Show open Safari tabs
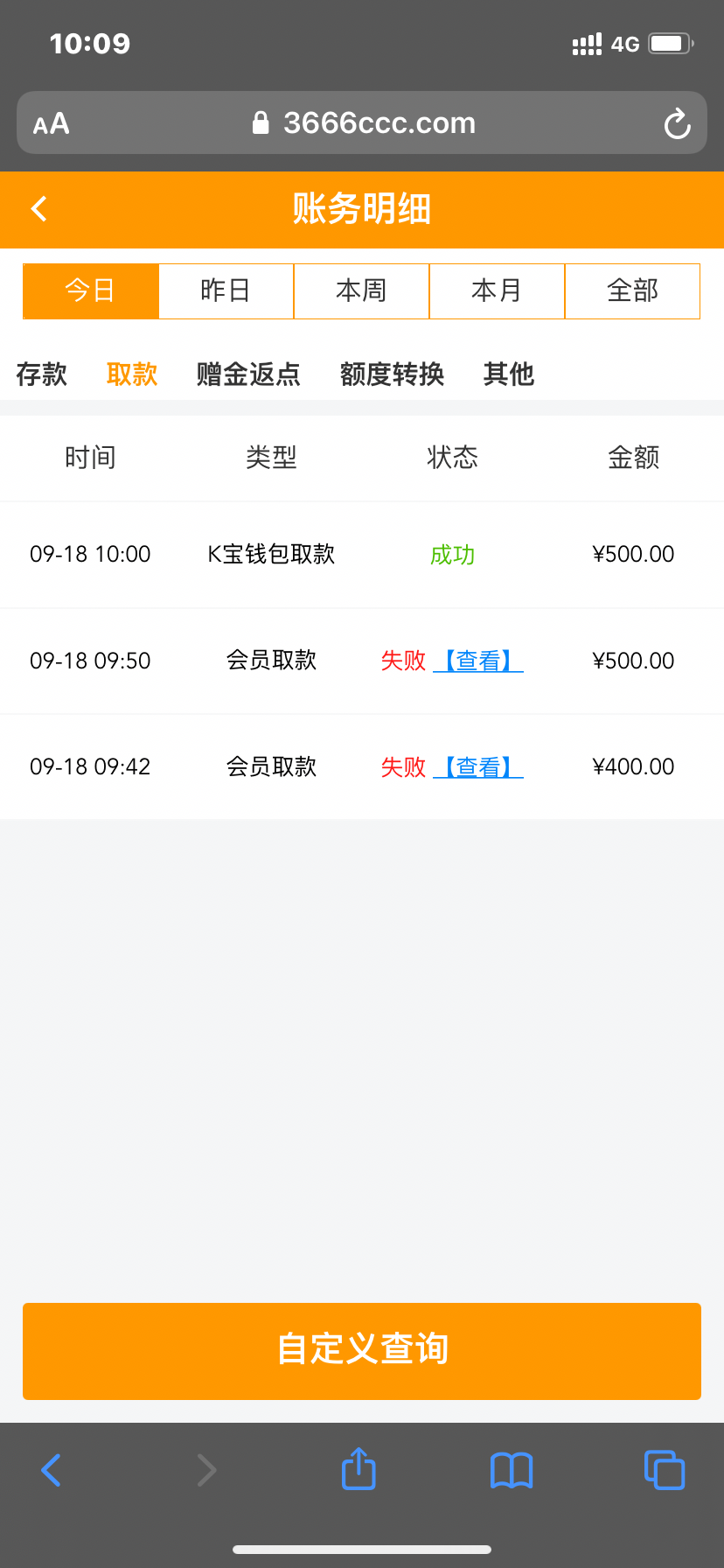724x1568 pixels. [665, 1469]
